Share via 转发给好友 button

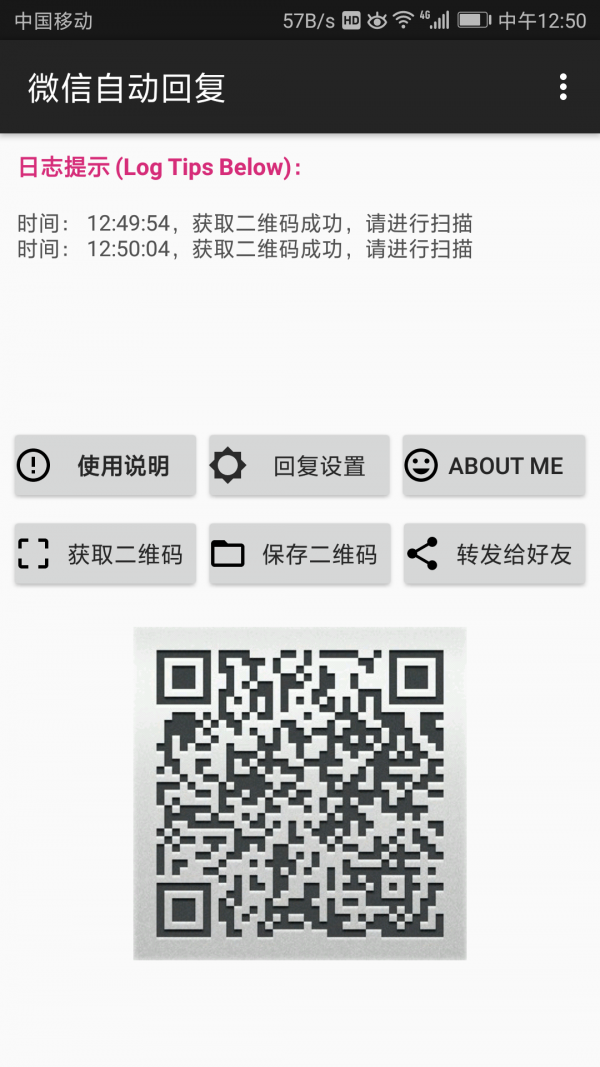point(494,553)
